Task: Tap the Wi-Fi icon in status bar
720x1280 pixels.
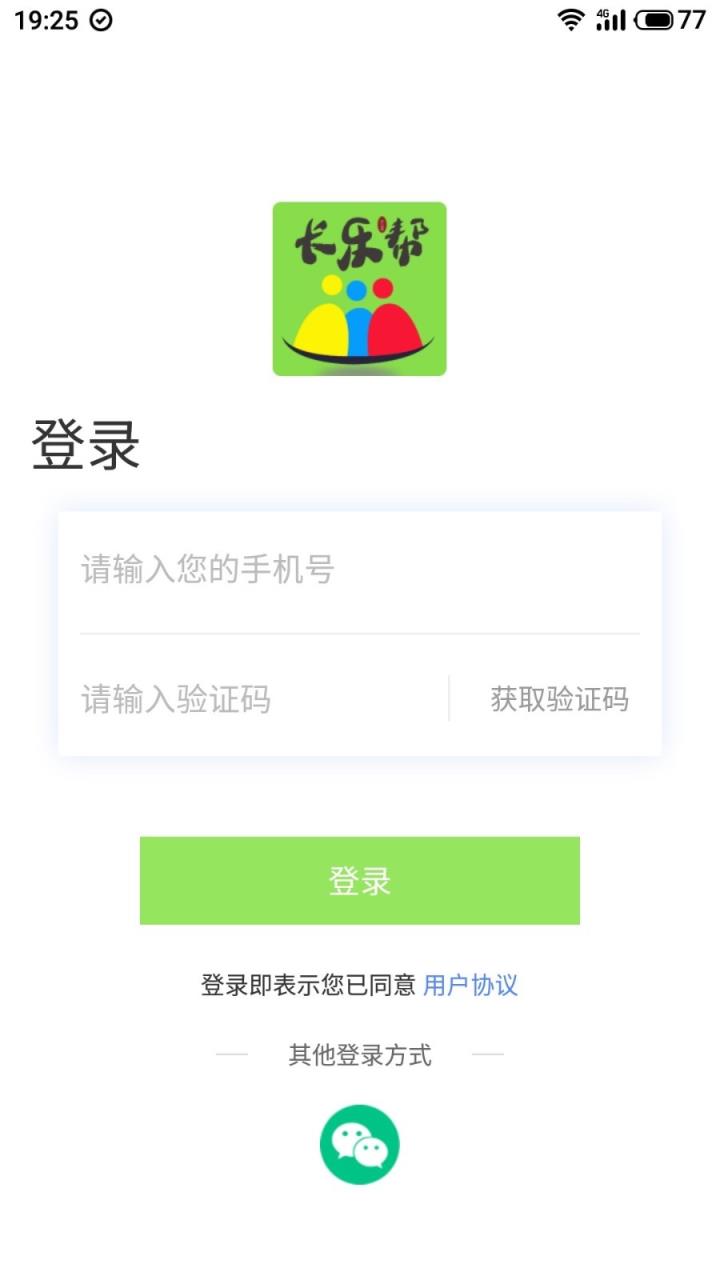Action: point(572,19)
